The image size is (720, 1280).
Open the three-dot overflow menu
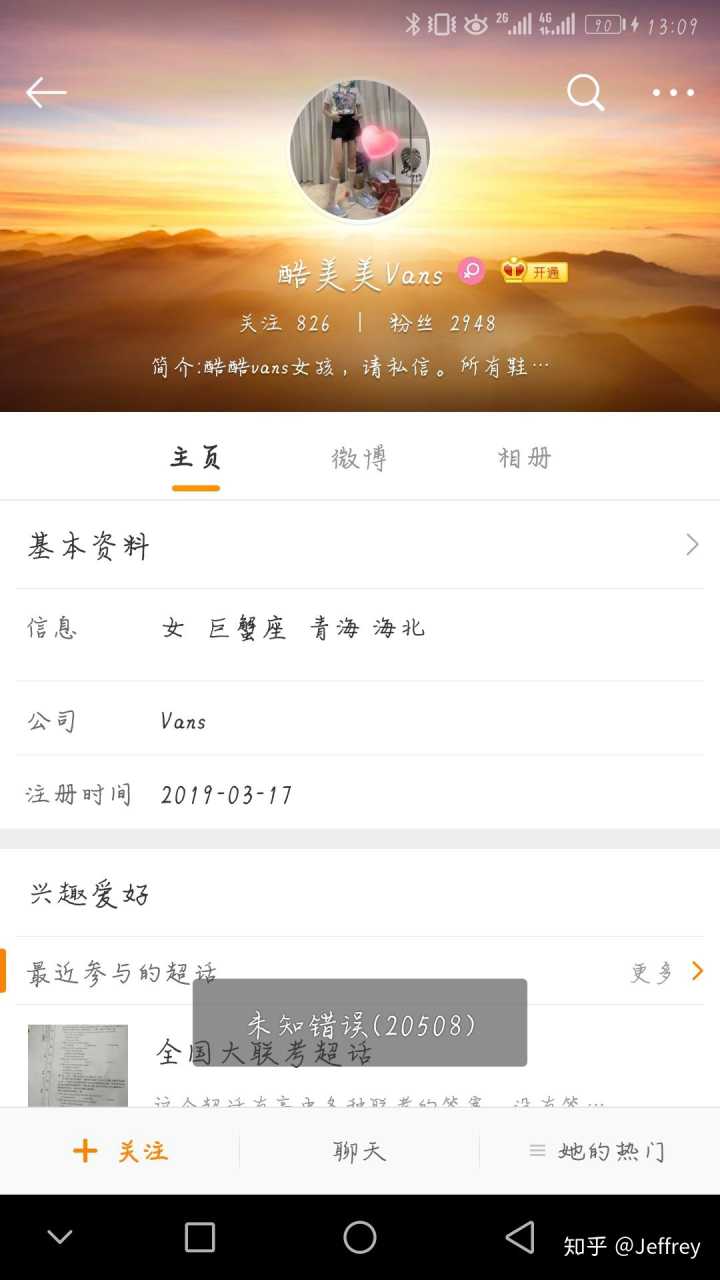point(673,93)
